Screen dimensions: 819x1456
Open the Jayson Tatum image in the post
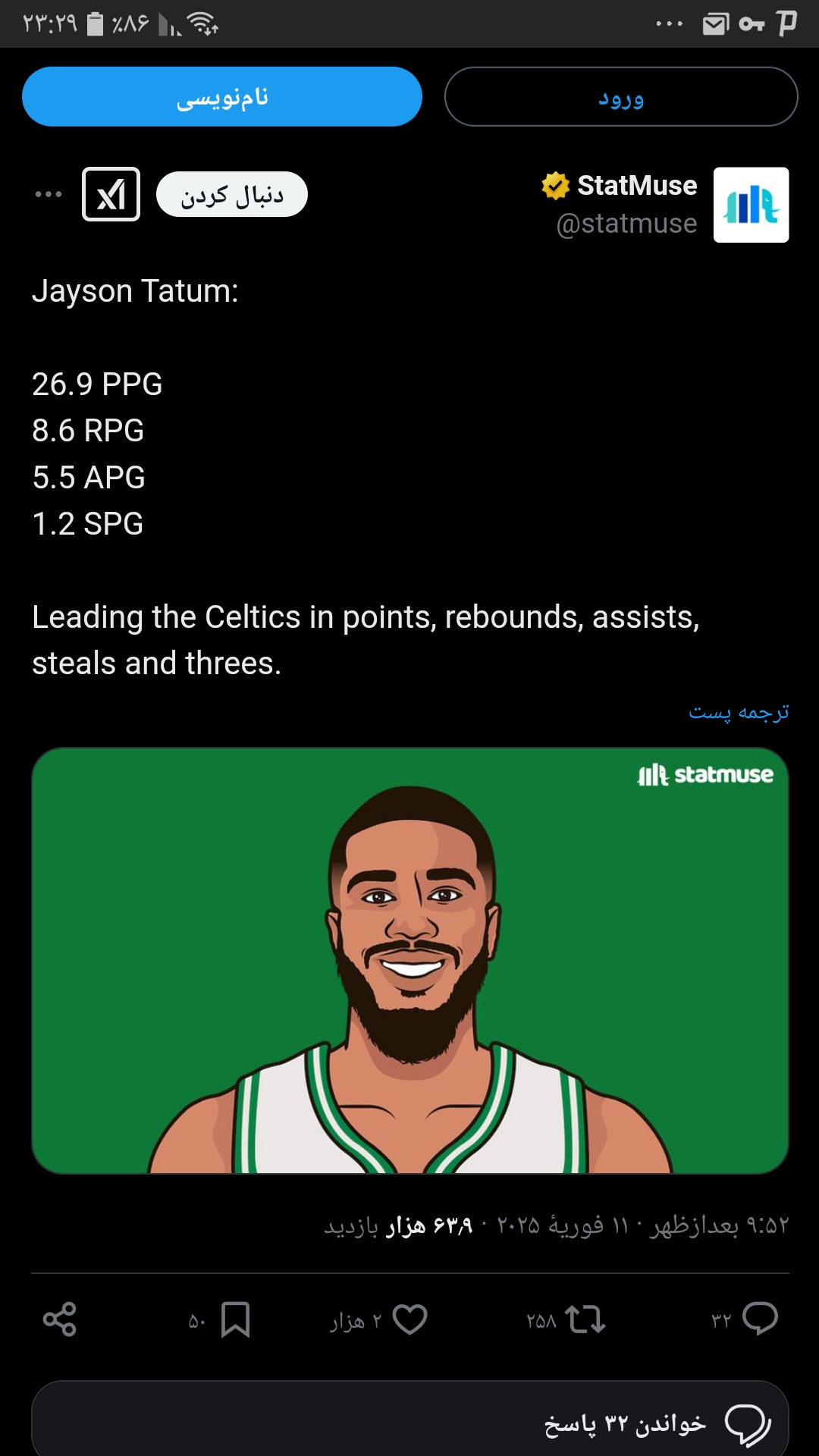click(x=410, y=961)
